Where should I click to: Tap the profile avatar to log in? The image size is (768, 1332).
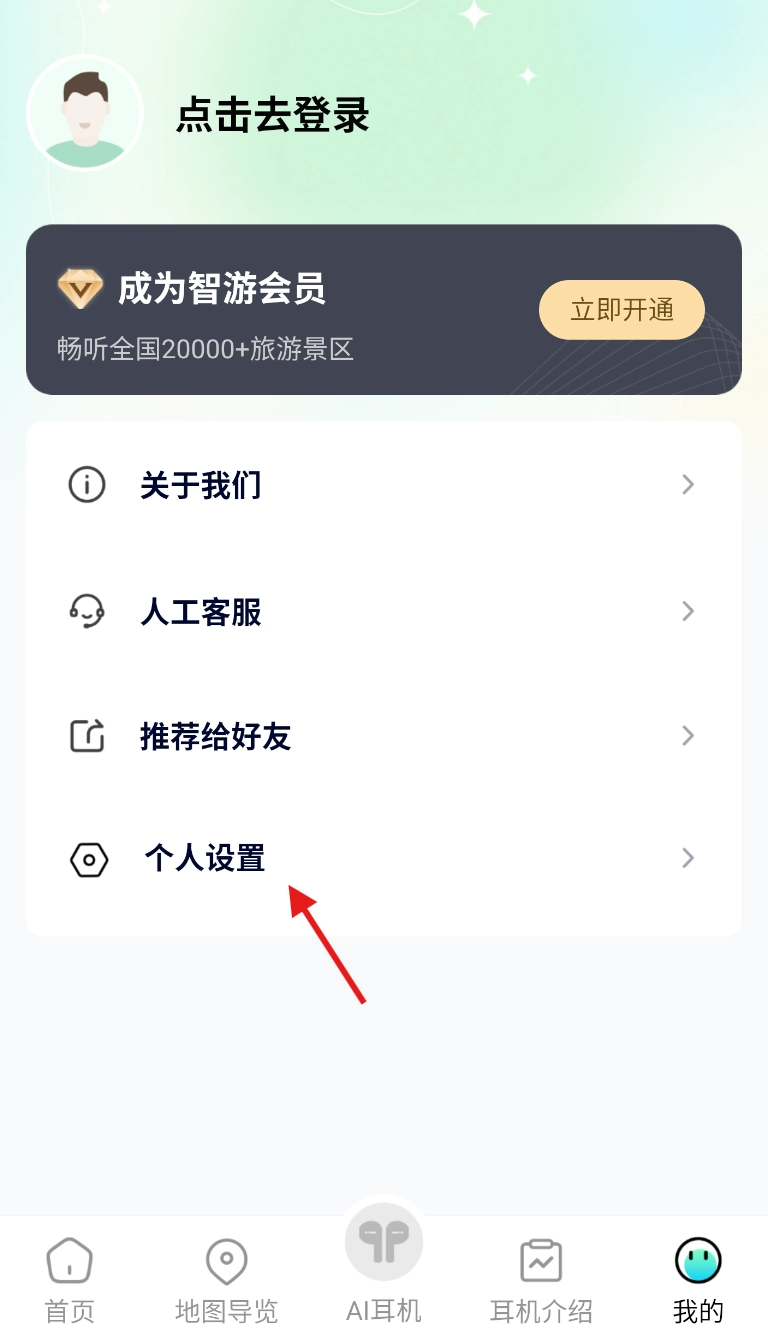point(85,114)
